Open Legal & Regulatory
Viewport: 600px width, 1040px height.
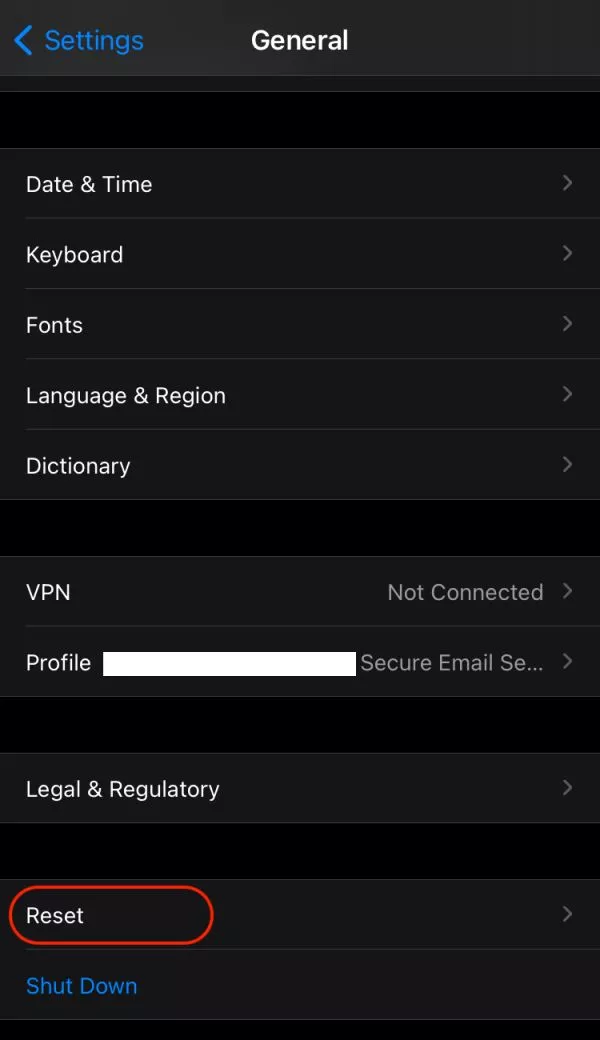[x=300, y=789]
